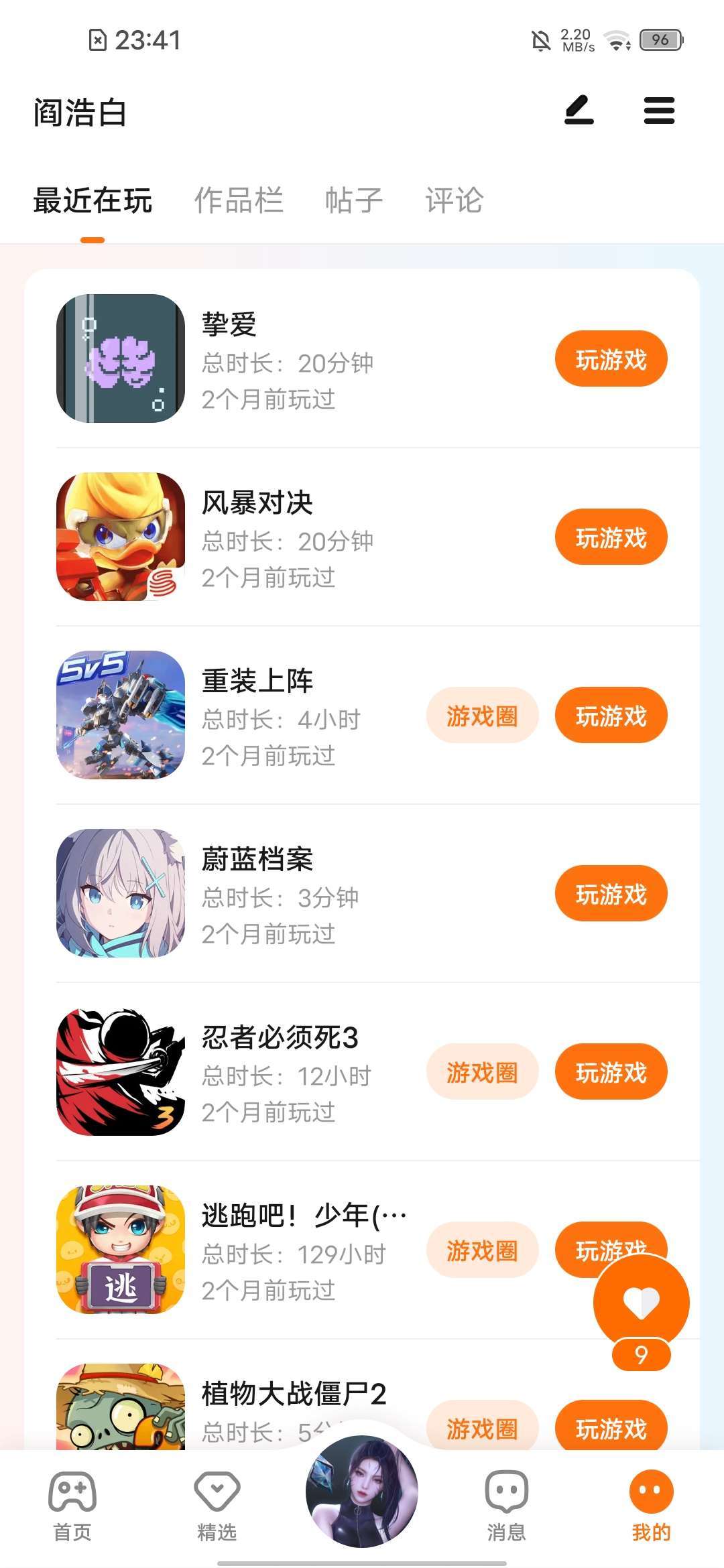Switch to the 帖子 tab
The image size is (724, 1568).
354,200
